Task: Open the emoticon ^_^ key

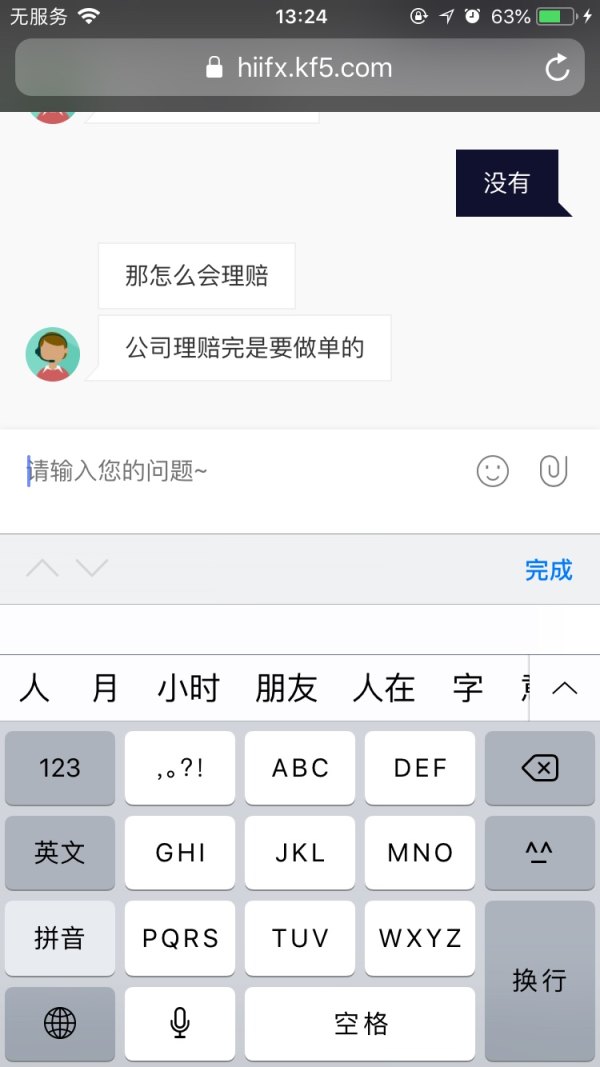Action: point(540,853)
